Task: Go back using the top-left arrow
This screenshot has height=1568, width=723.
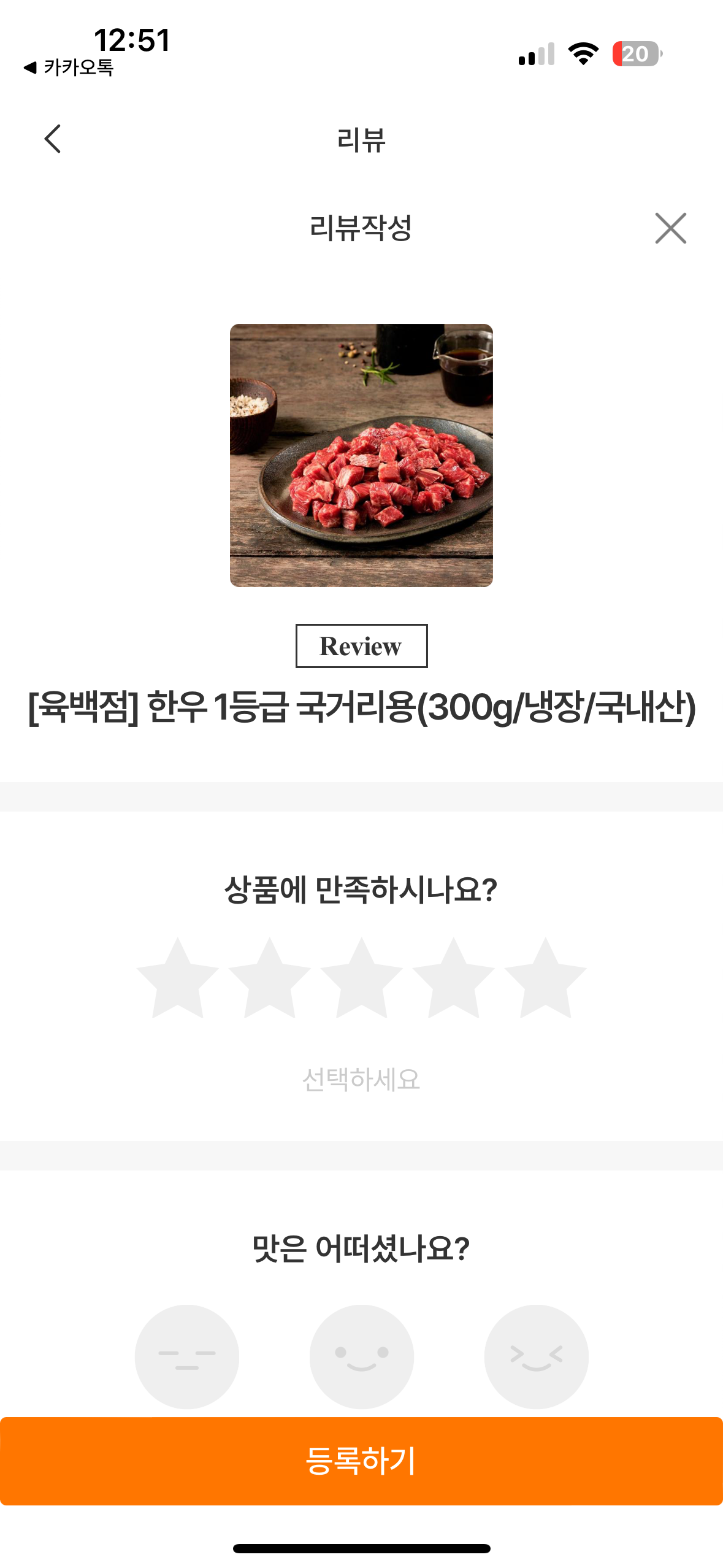Action: pos(53,139)
